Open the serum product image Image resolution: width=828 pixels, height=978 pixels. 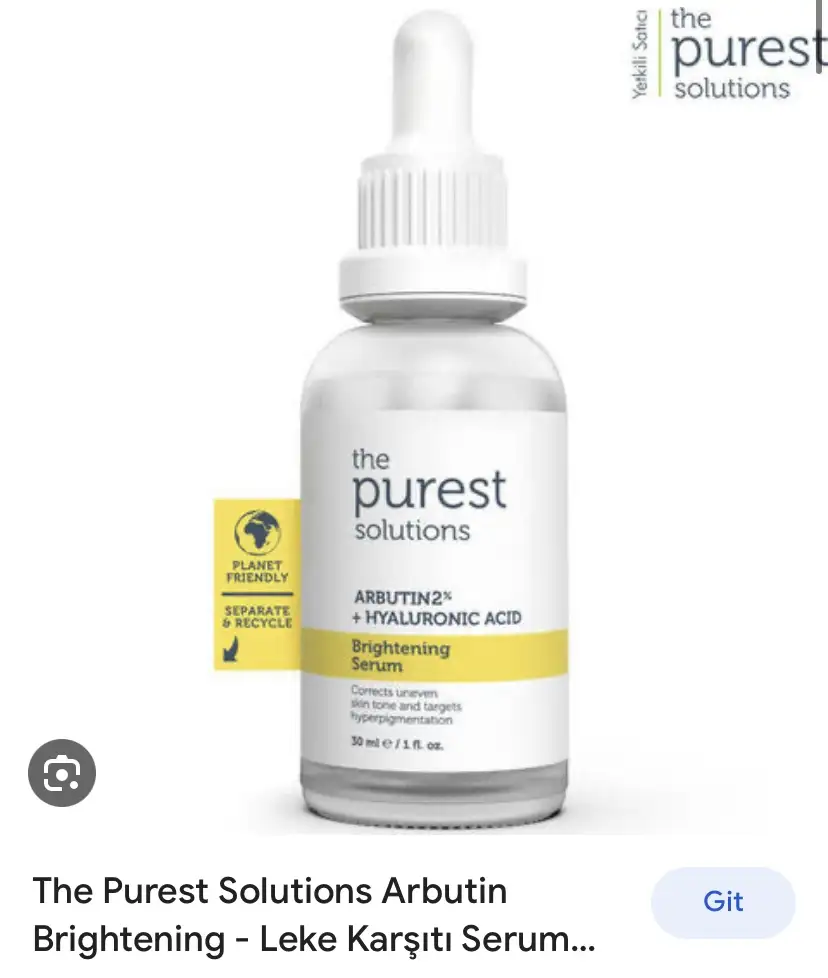point(432,450)
